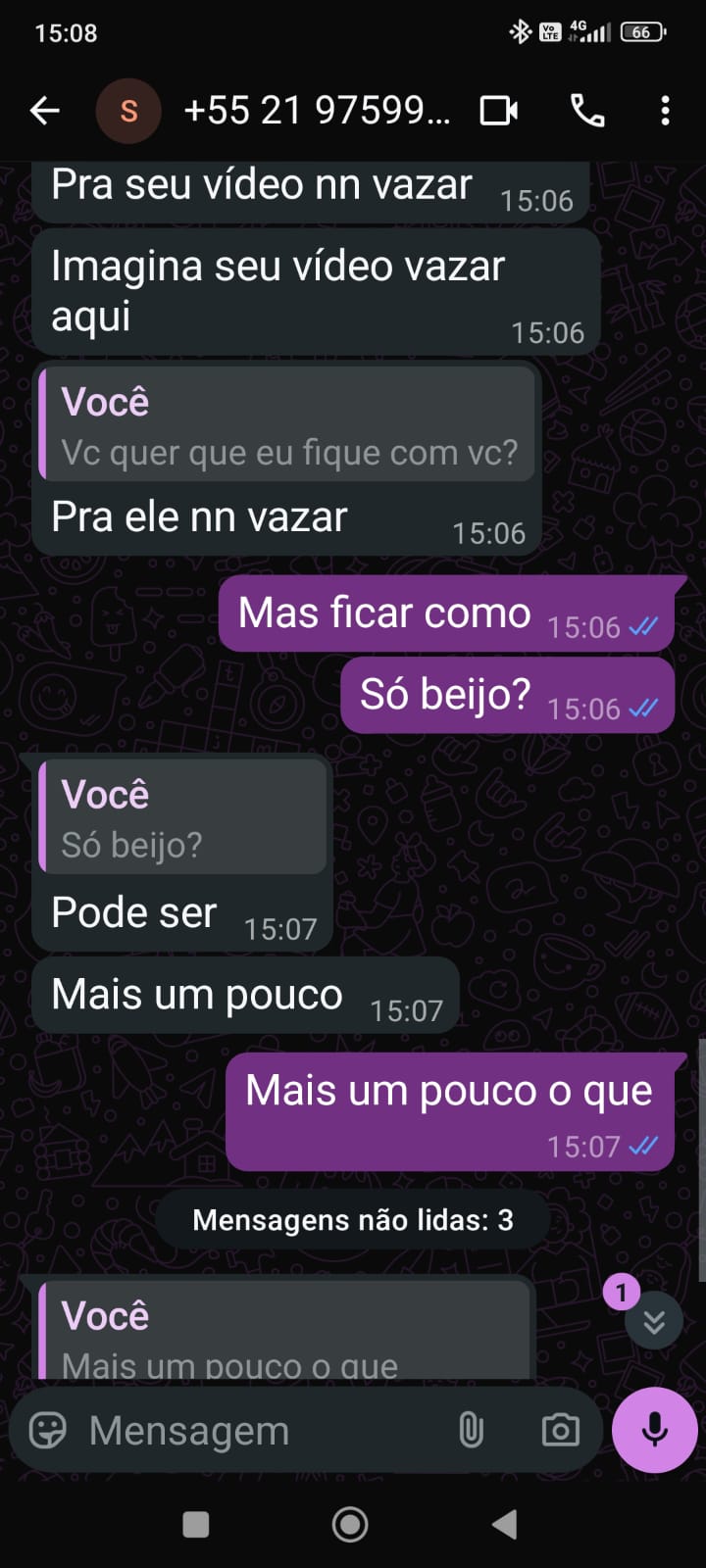Open the overflow menu

[665, 111]
